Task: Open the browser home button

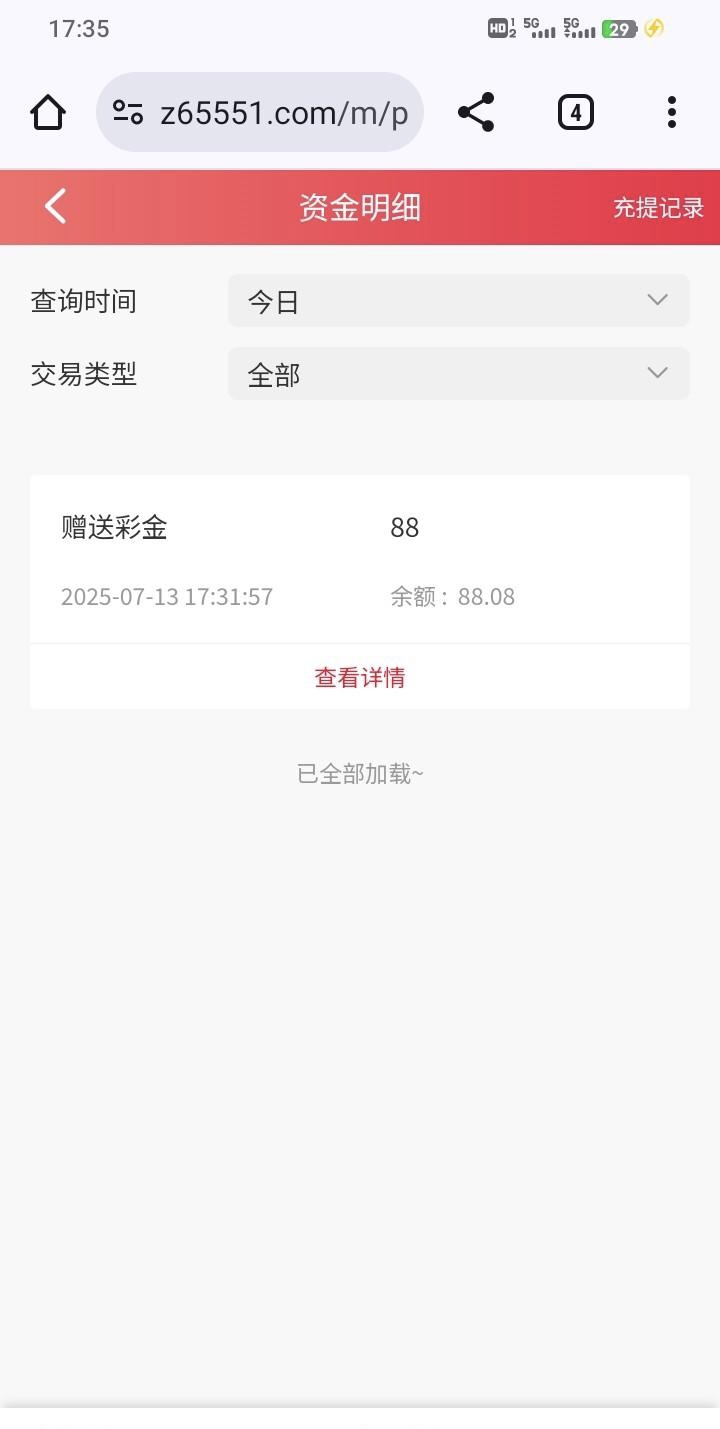Action: 48,112
